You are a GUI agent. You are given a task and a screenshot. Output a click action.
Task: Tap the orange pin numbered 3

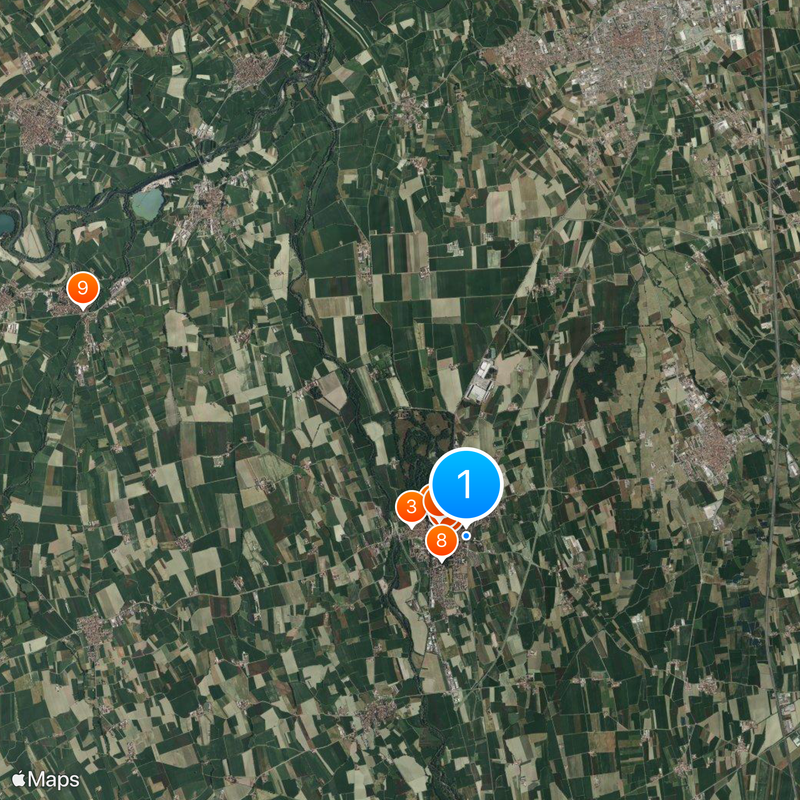pyautogui.click(x=411, y=506)
